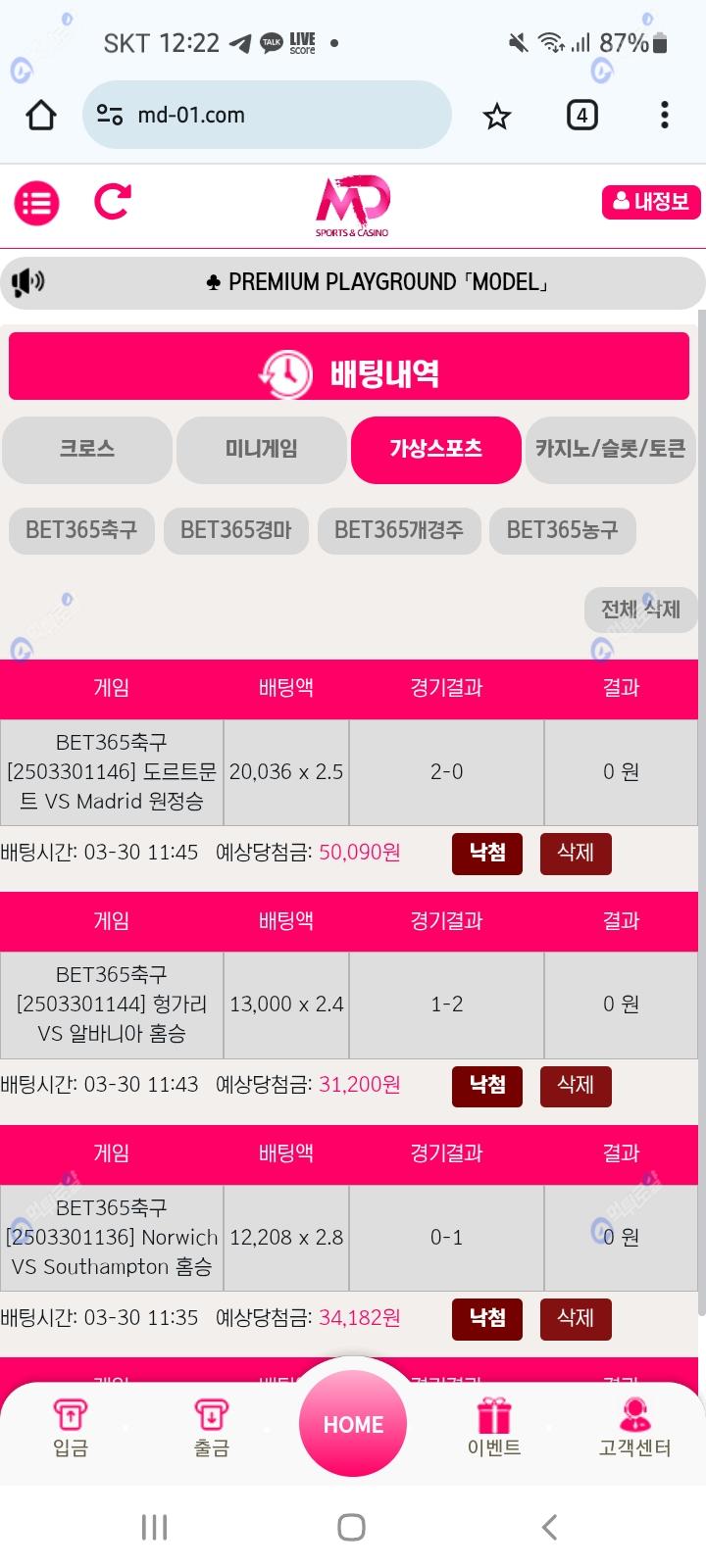Open 내정보 account page
The image size is (706, 1568).
click(651, 202)
